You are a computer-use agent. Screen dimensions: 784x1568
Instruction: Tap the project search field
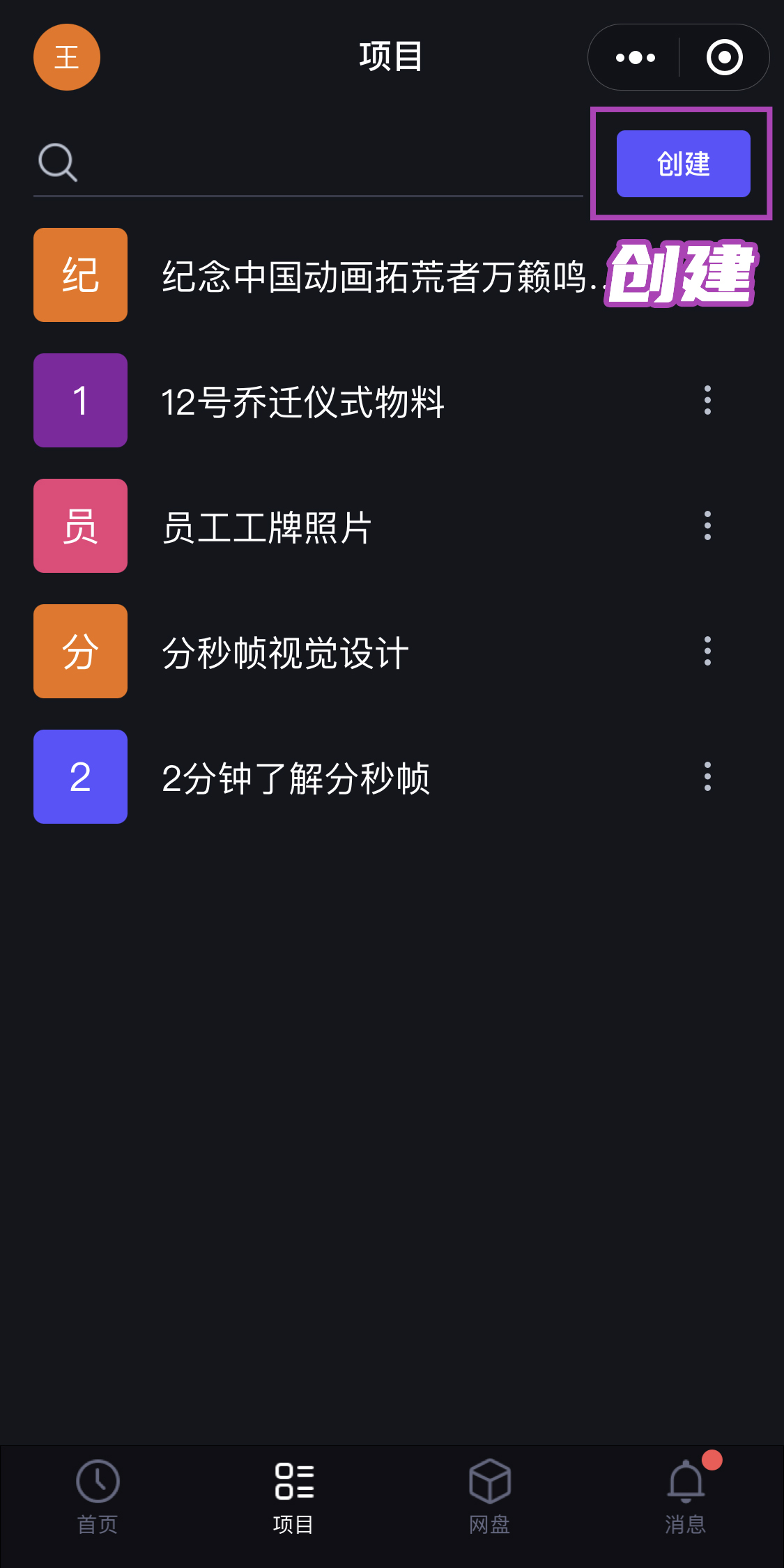coord(308,163)
